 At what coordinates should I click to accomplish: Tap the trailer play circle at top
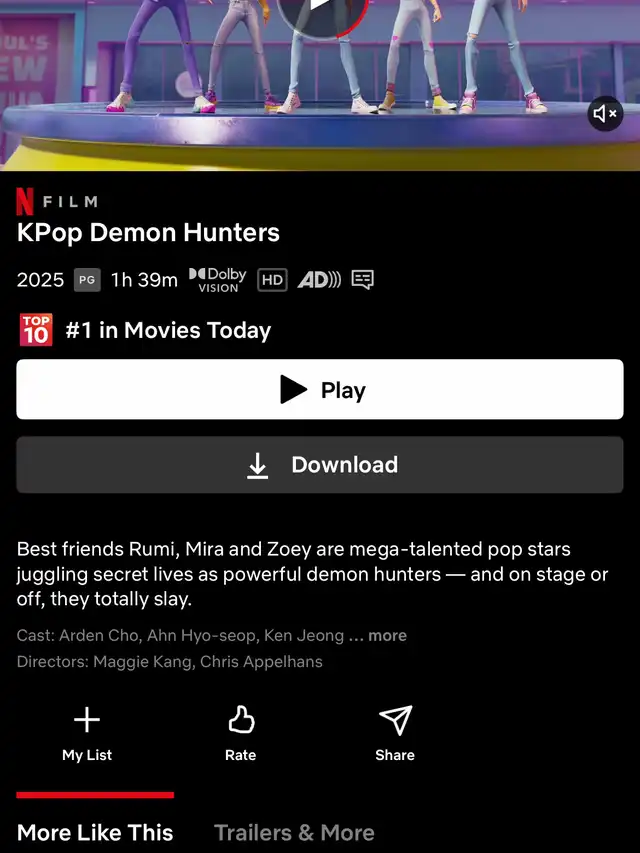322,11
